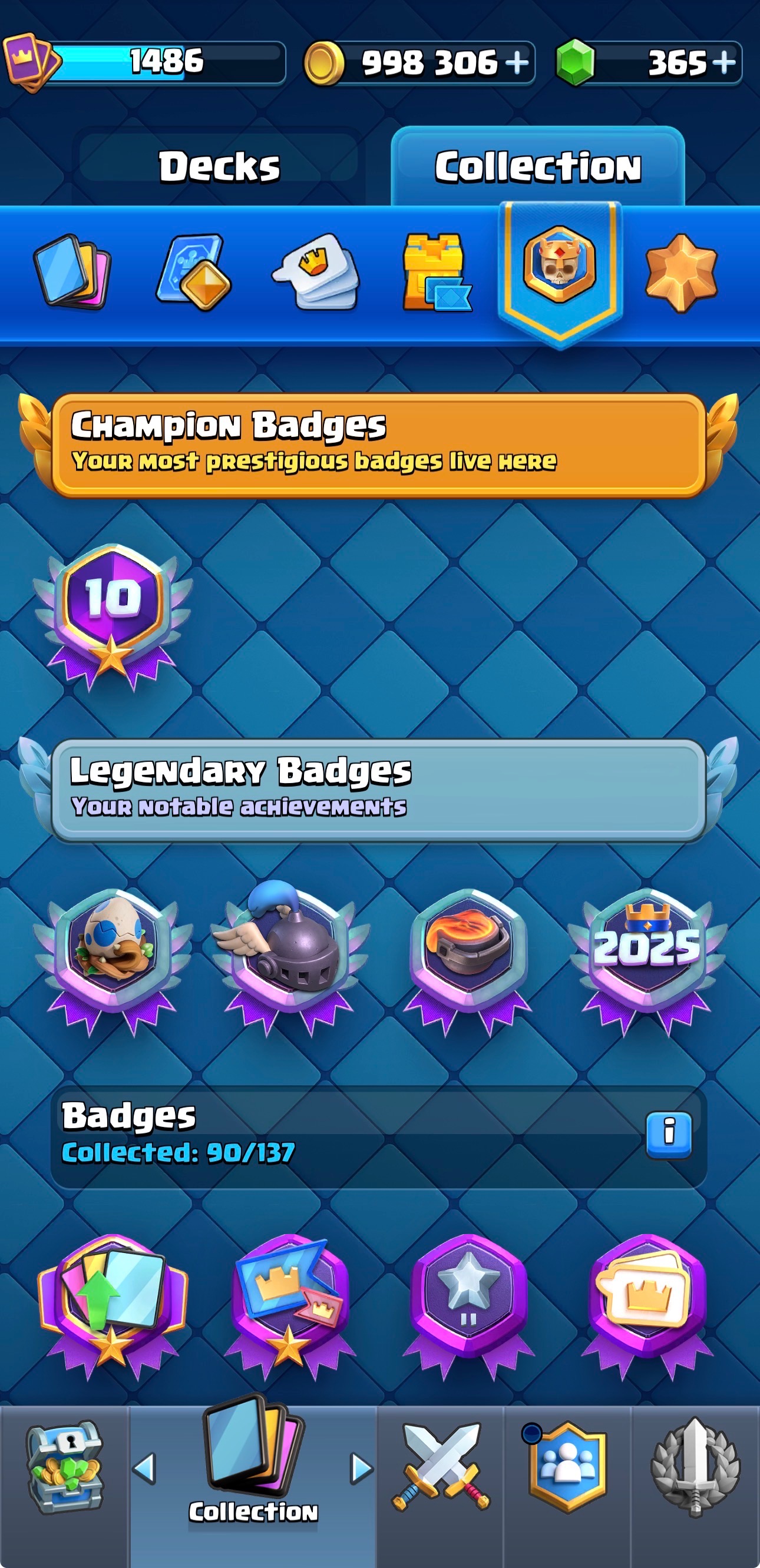Open the clan social tab
This screenshot has width=760, height=1568.
coord(567,1468)
